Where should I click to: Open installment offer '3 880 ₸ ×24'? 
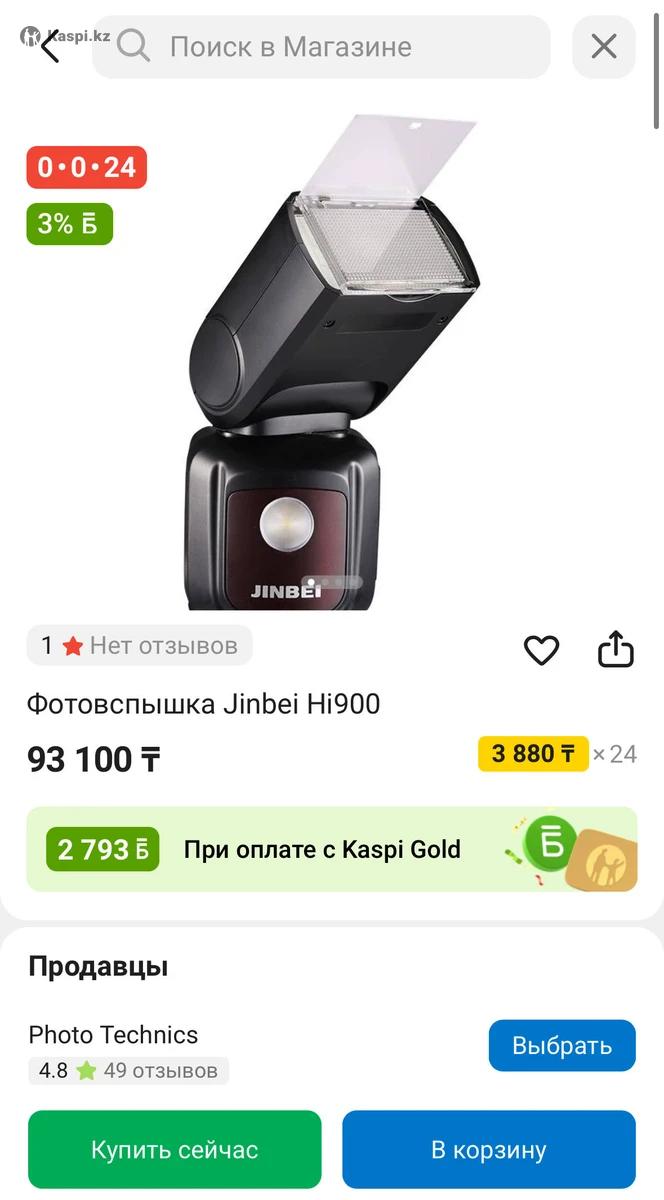pyautogui.click(x=556, y=753)
